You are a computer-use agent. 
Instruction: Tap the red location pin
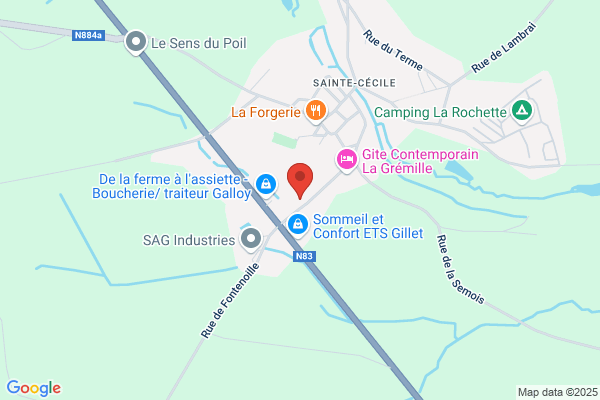[x=300, y=180]
